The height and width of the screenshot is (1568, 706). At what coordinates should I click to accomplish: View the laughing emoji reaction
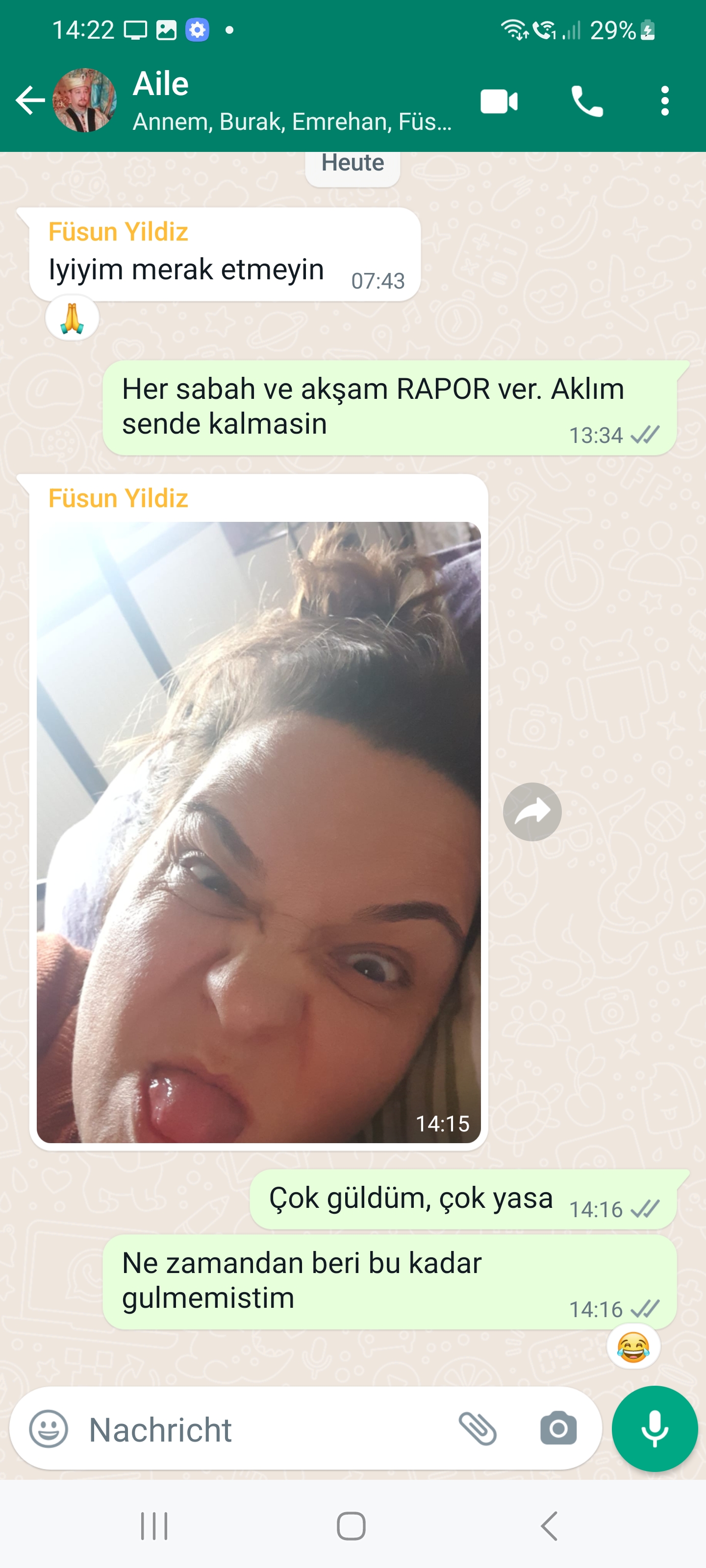[x=633, y=1347]
